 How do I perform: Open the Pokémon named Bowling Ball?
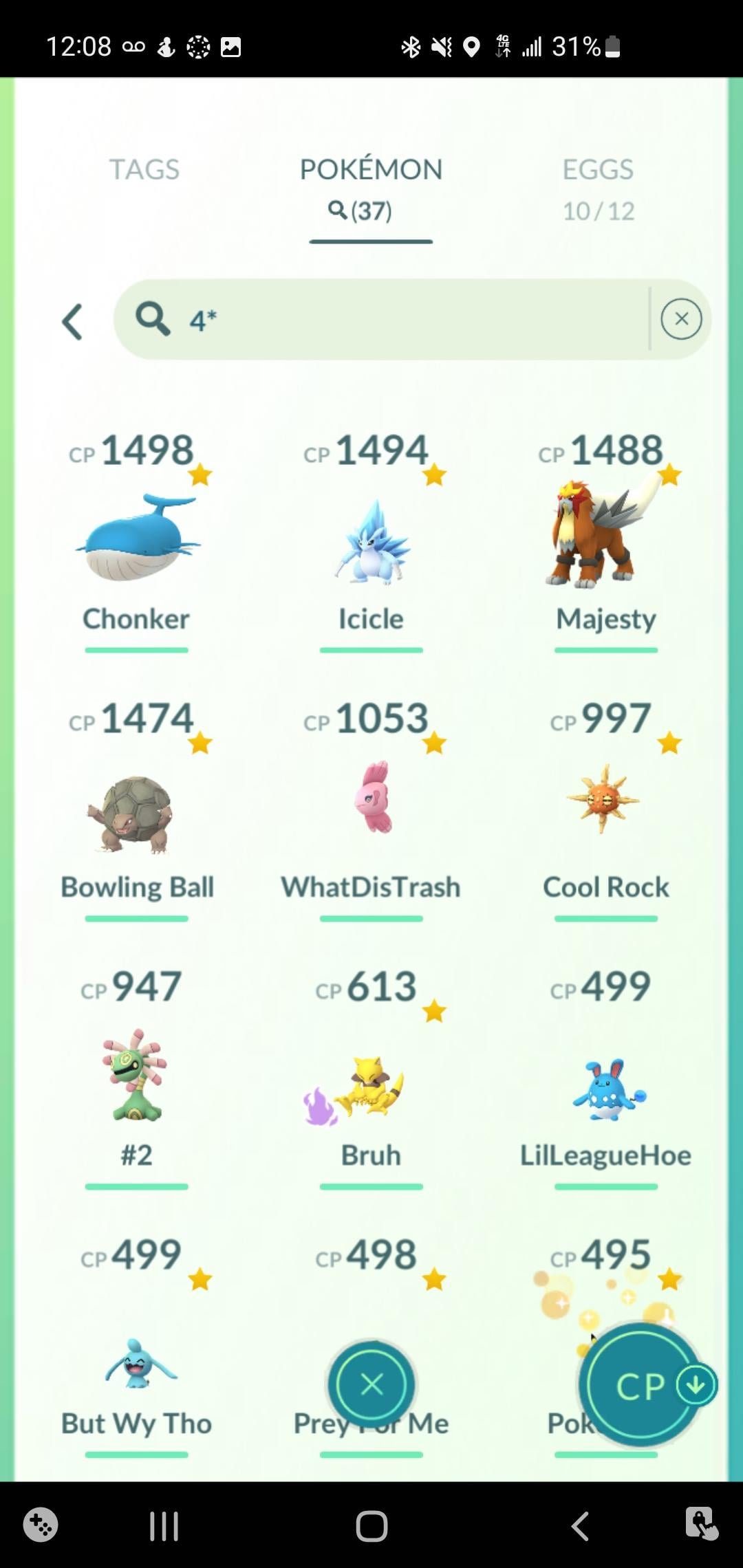click(137, 812)
